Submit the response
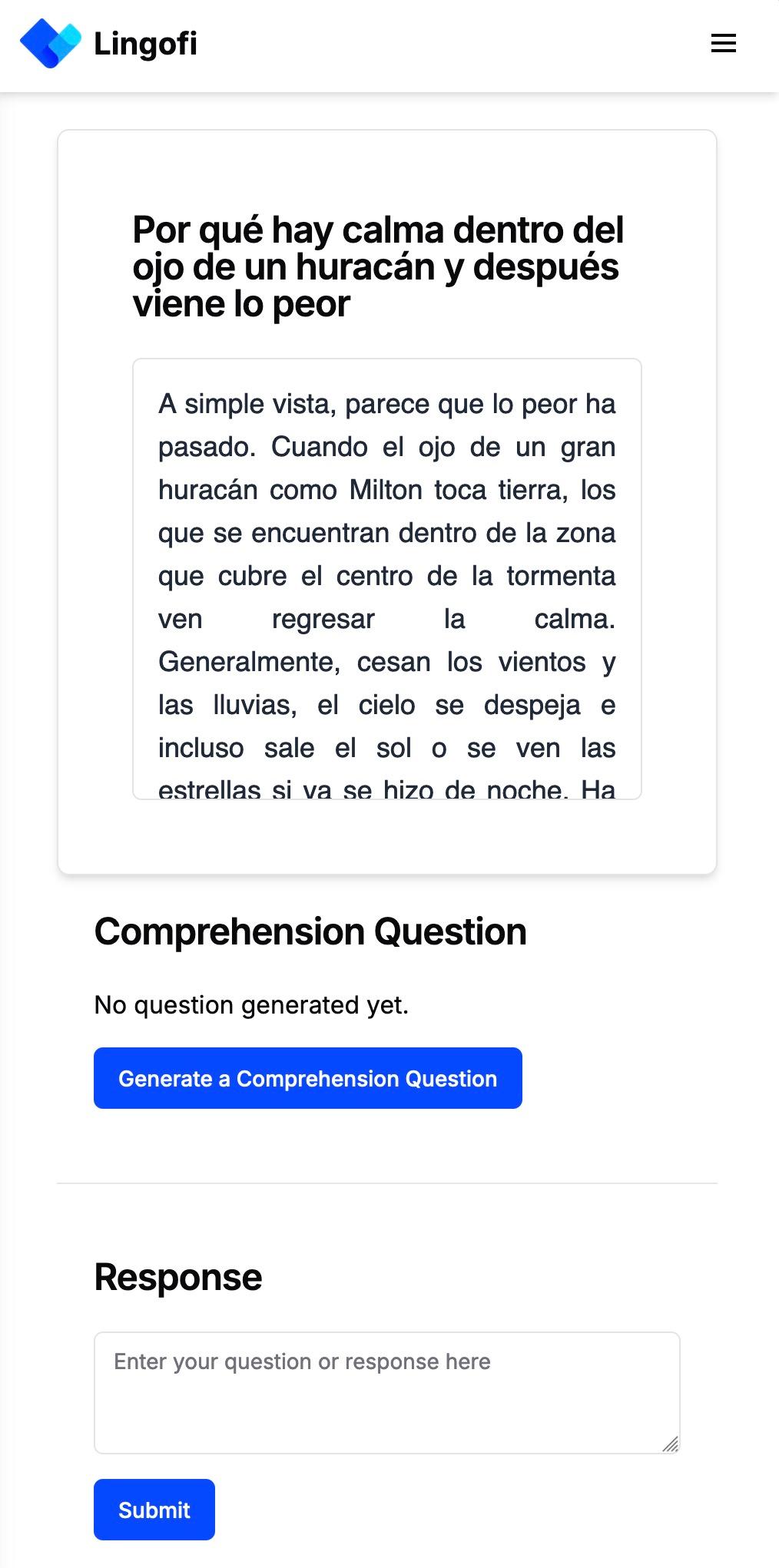 [x=154, y=1510]
